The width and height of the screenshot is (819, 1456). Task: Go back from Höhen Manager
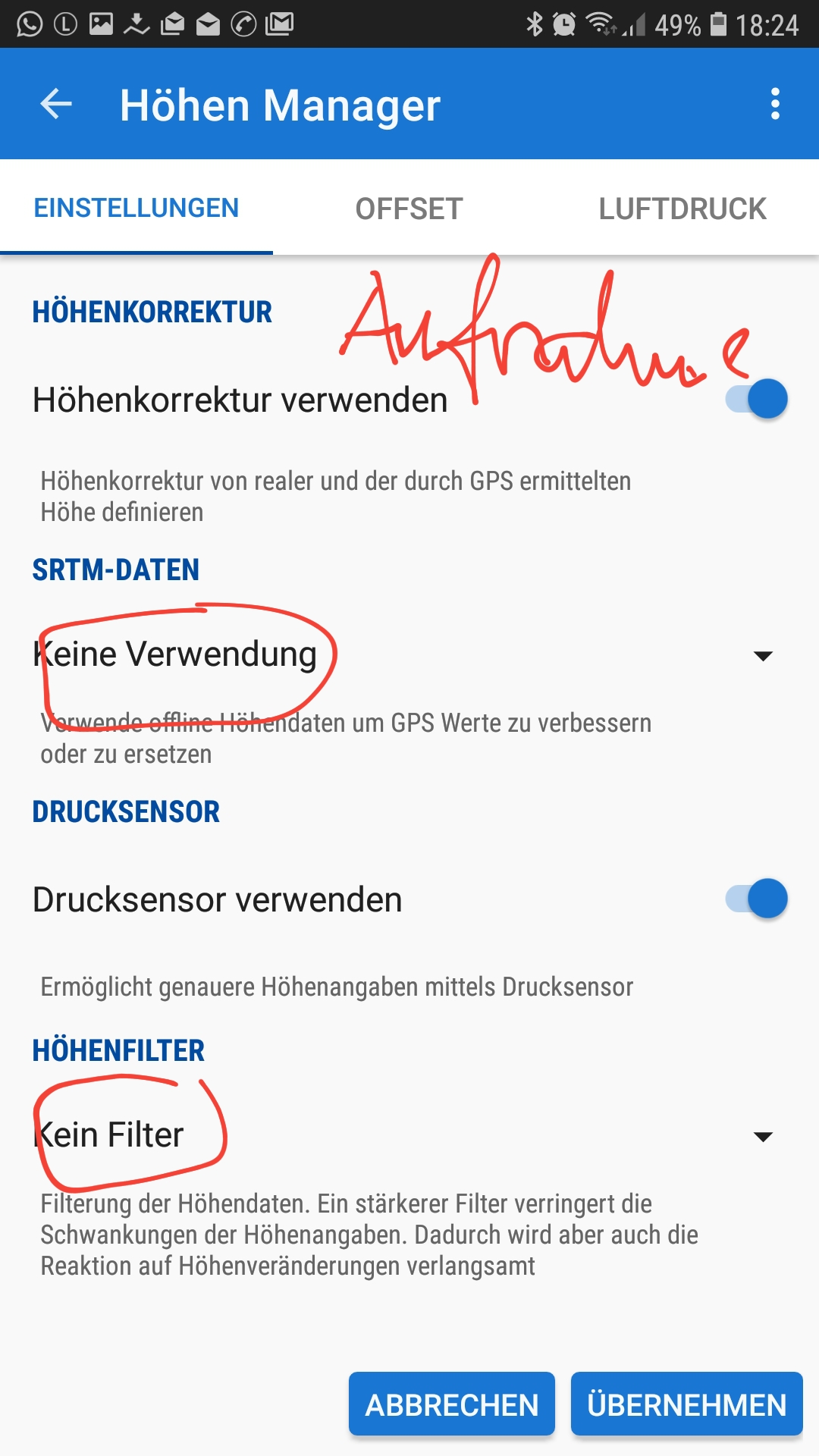56,104
